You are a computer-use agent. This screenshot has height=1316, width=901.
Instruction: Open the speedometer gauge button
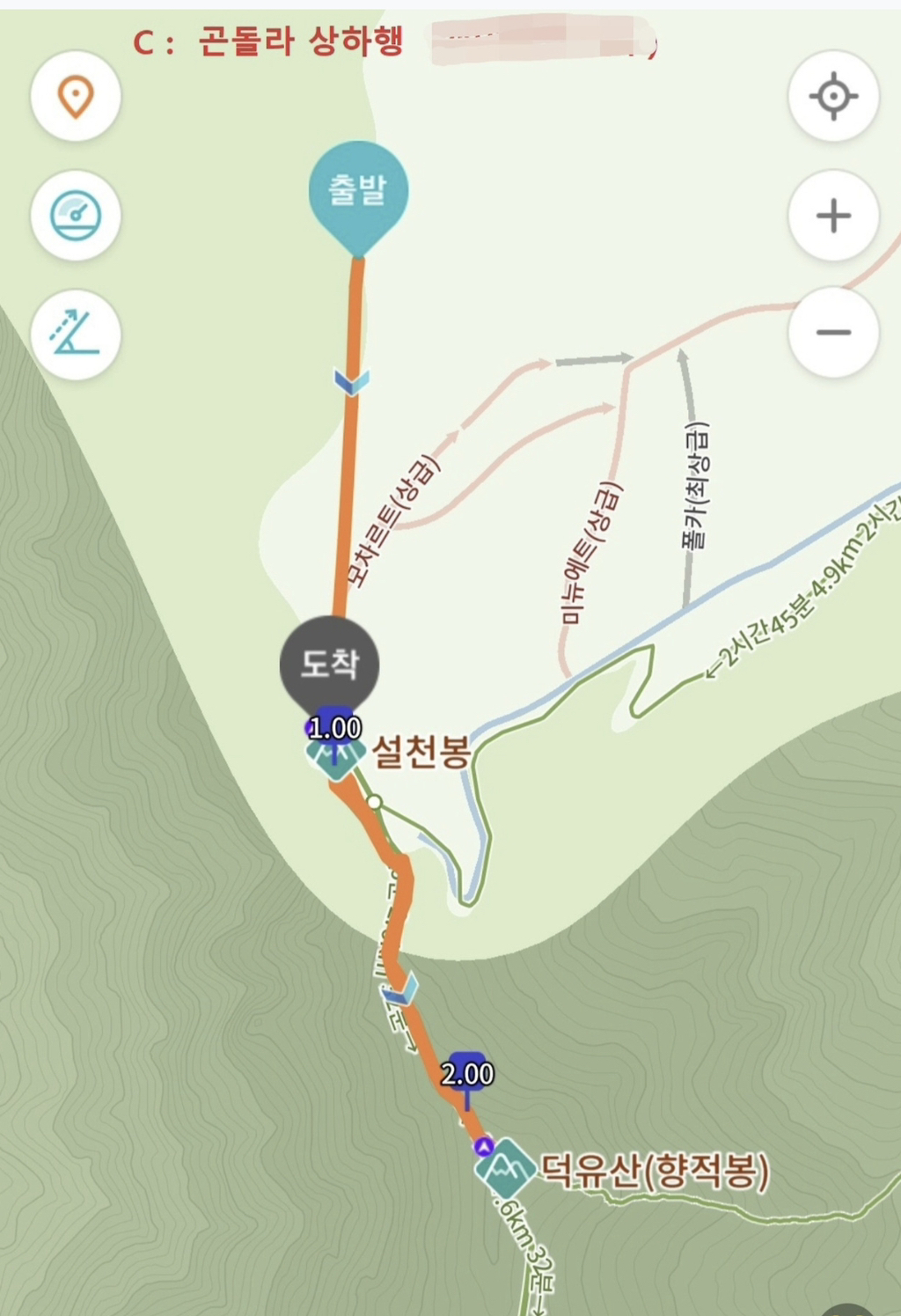[76, 216]
